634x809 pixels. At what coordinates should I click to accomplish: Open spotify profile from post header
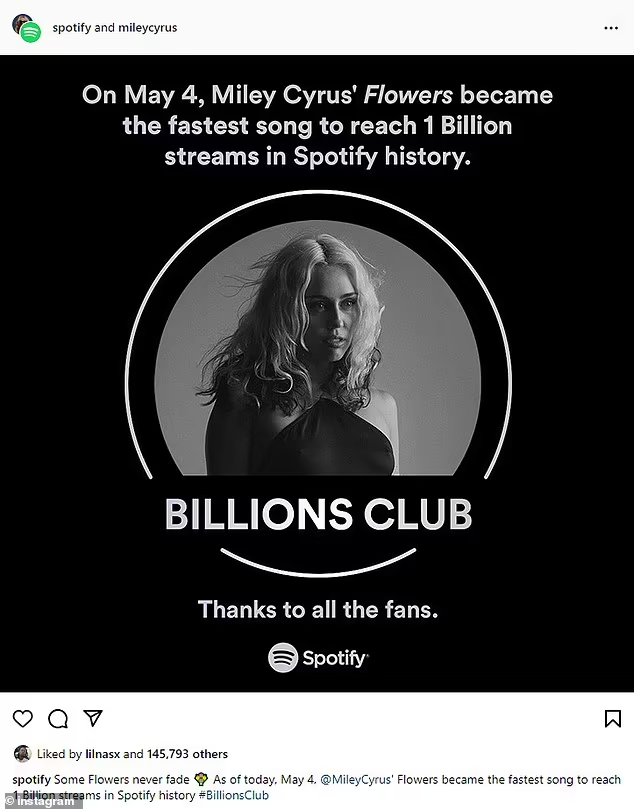(x=70, y=28)
